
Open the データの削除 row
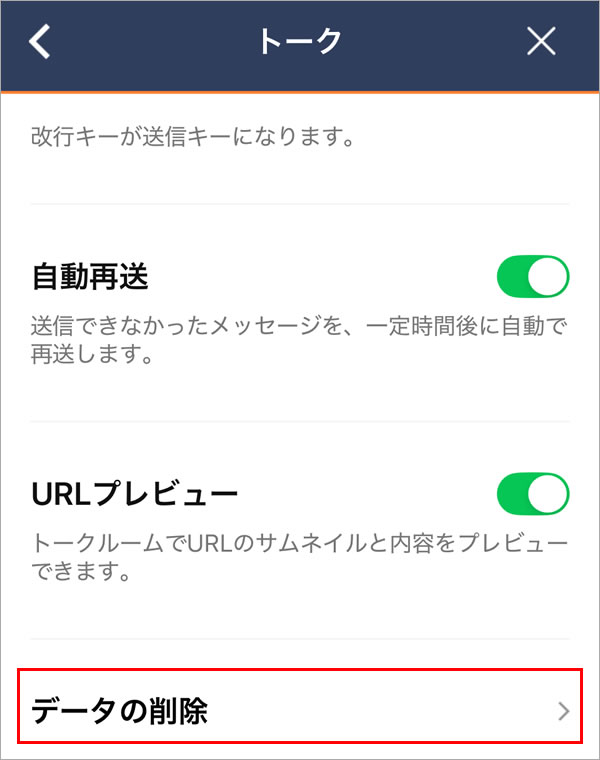pos(300,711)
